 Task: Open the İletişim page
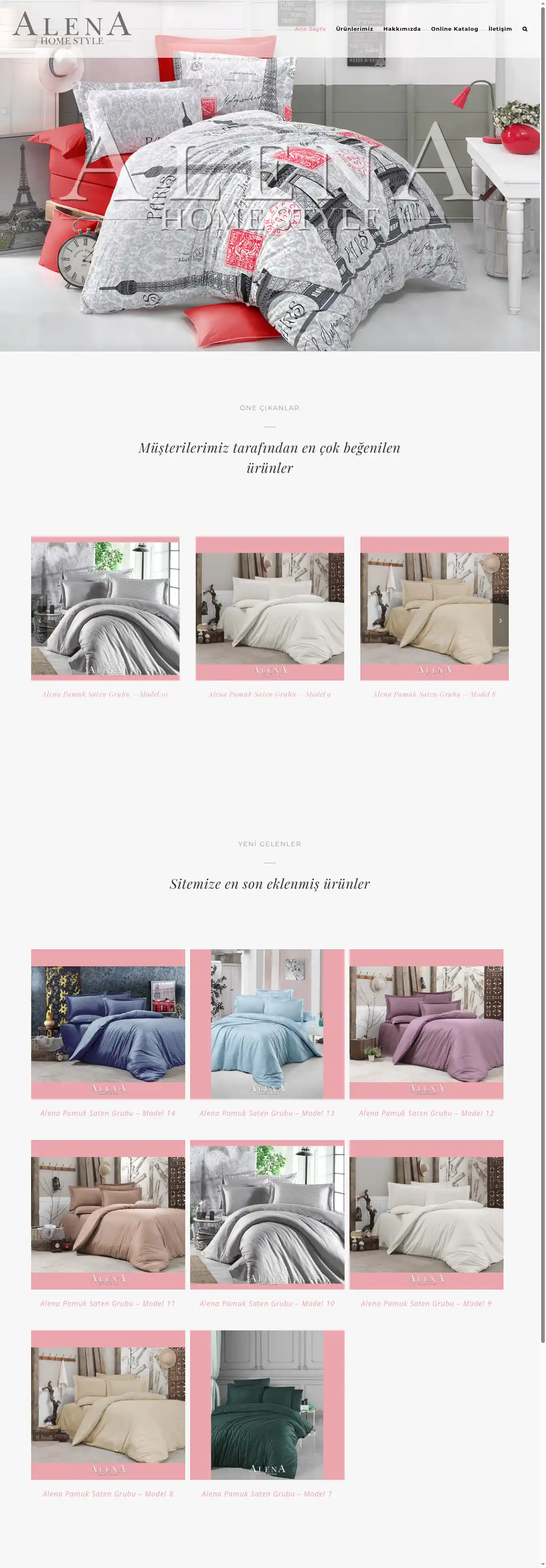coord(499,29)
